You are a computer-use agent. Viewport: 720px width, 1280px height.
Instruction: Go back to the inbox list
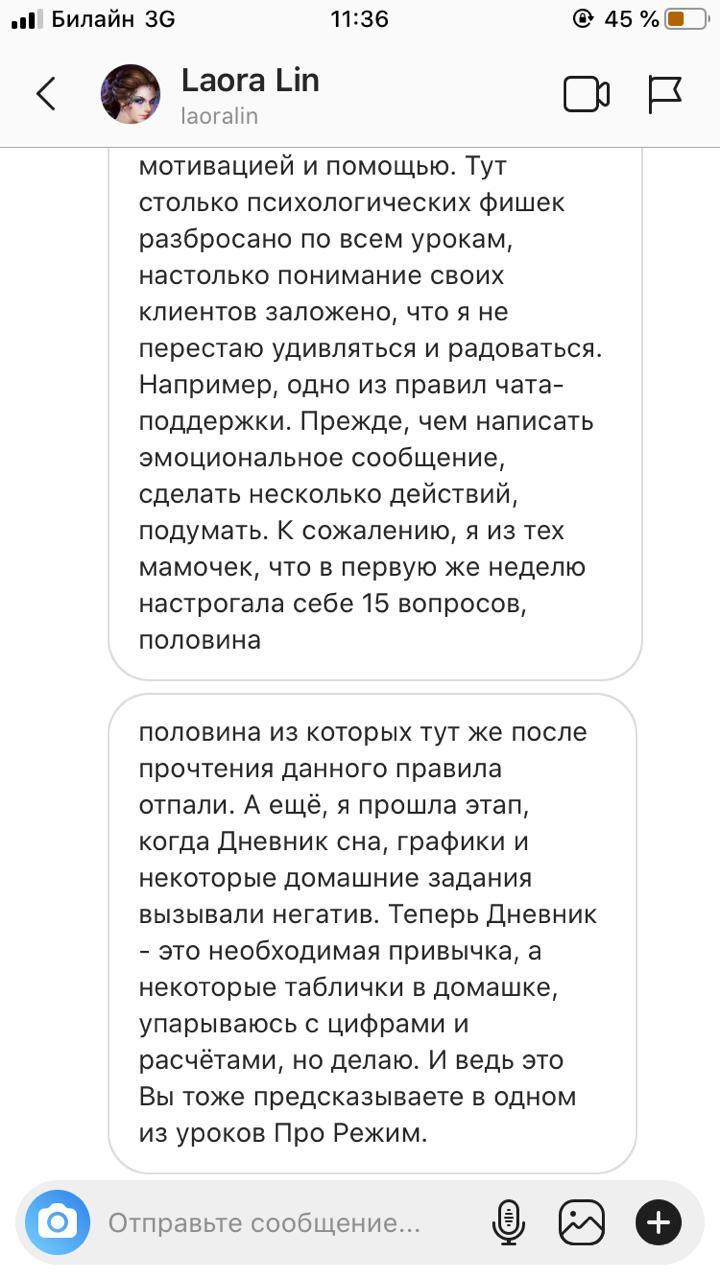click(46, 95)
